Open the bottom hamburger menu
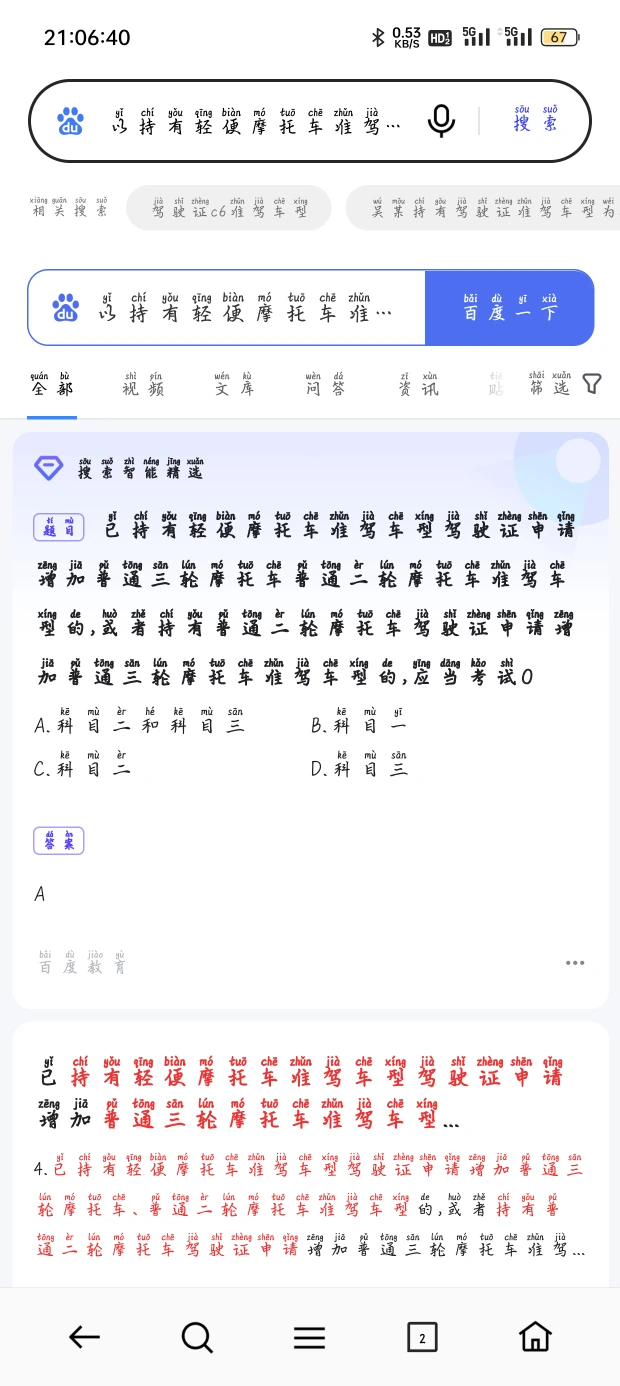 (x=310, y=1337)
